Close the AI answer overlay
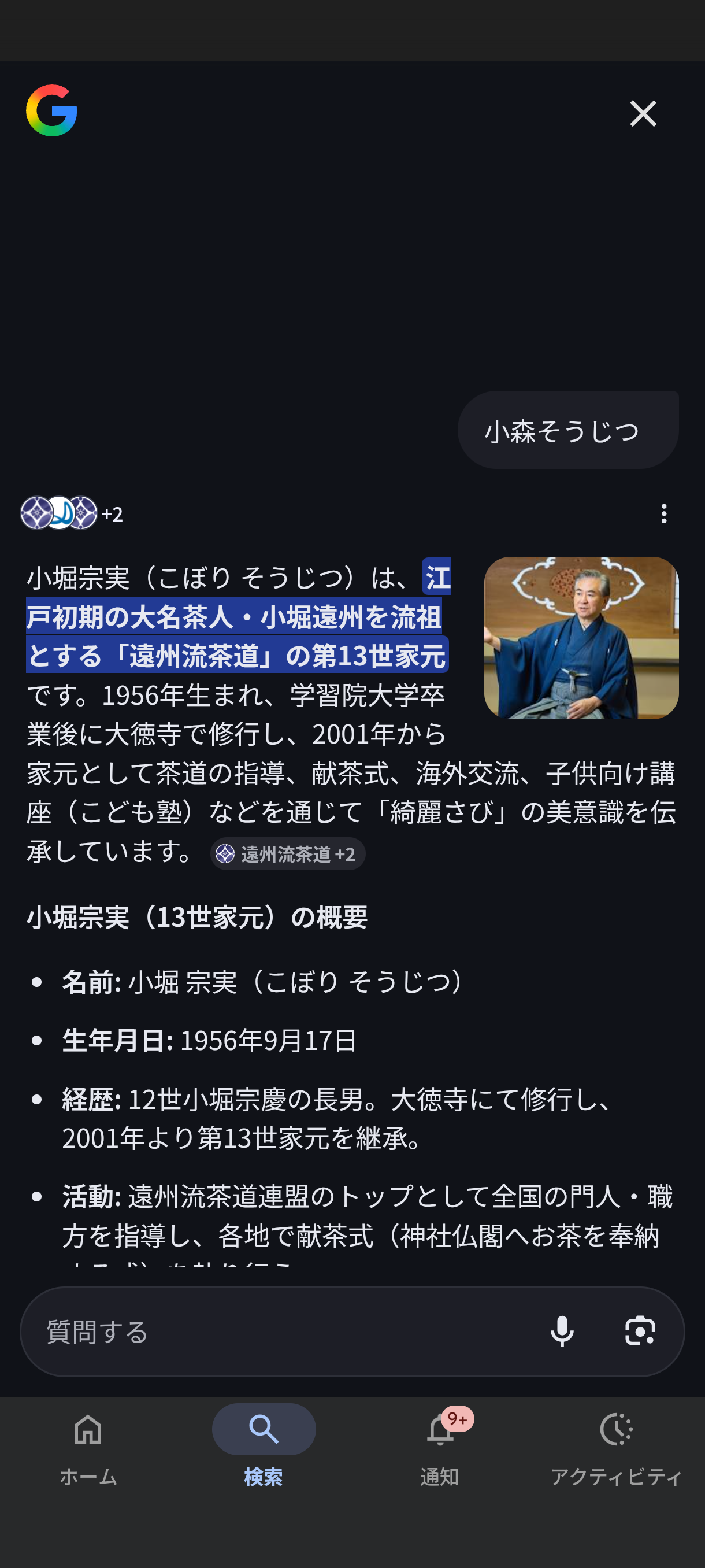705x1568 pixels. [643, 114]
